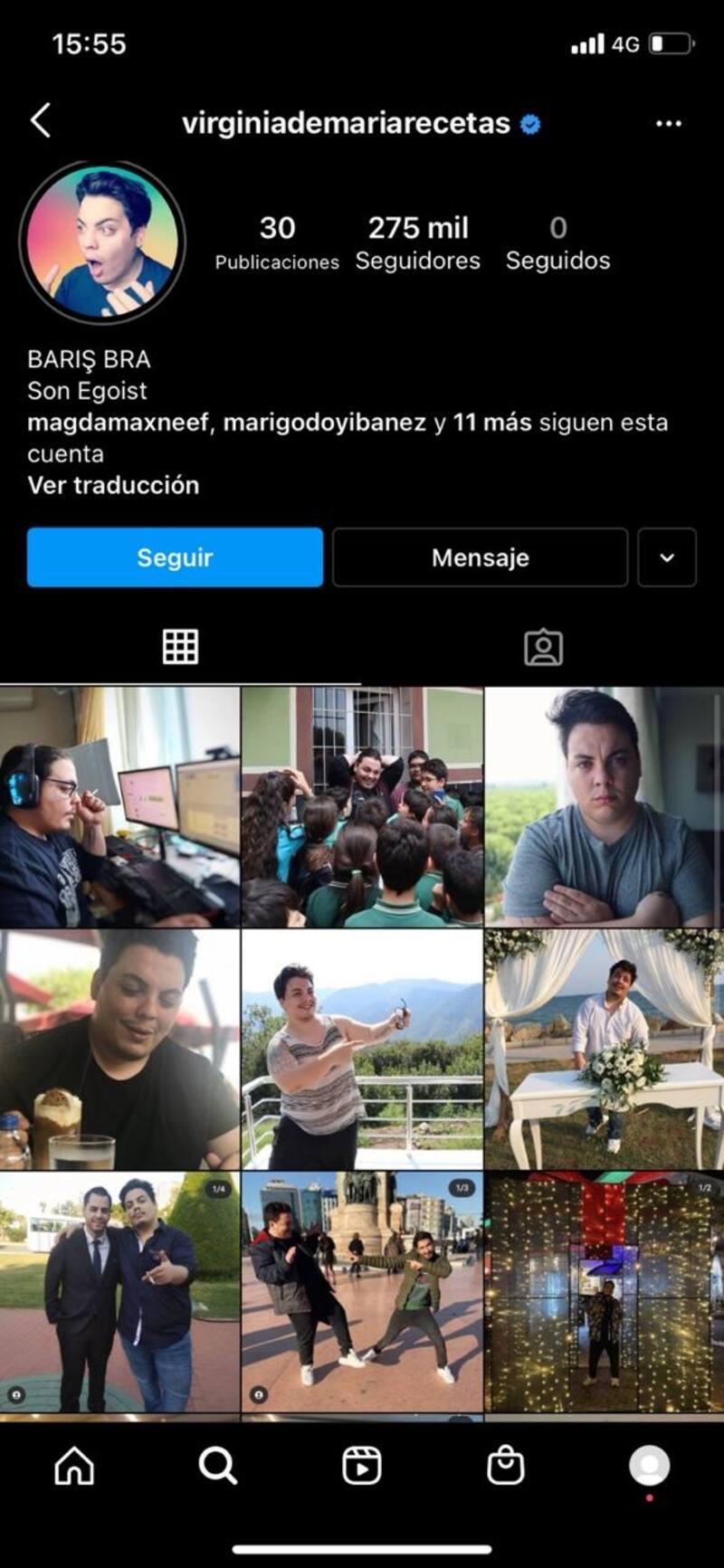Switch to the tagged photos tab
Screen dimensions: 724x1568
pos(543,647)
